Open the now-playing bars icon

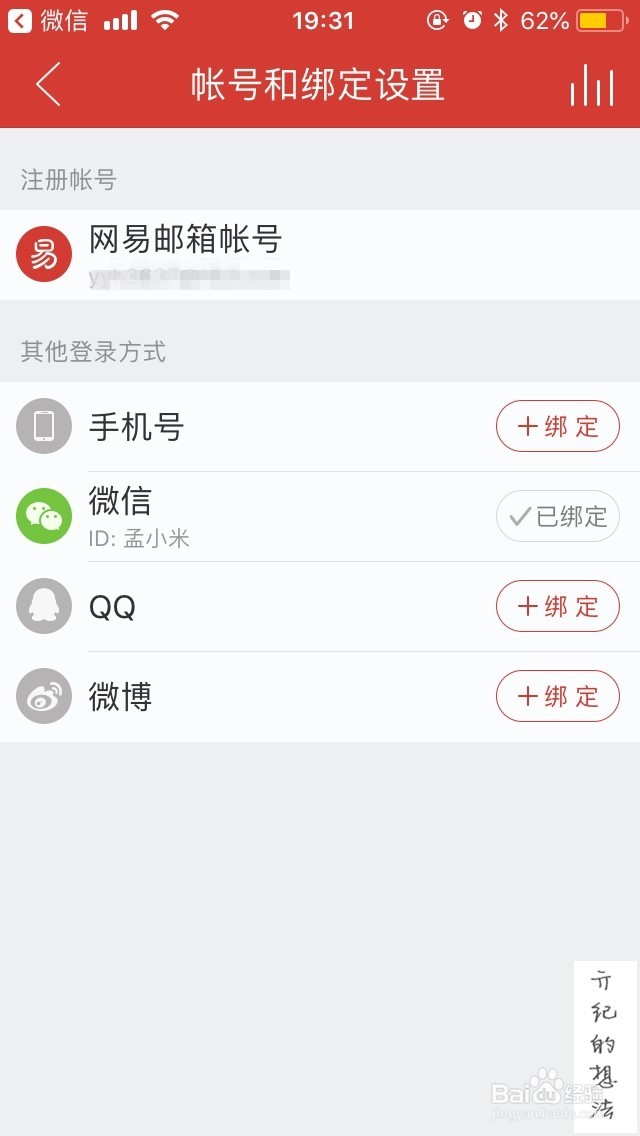(591, 85)
